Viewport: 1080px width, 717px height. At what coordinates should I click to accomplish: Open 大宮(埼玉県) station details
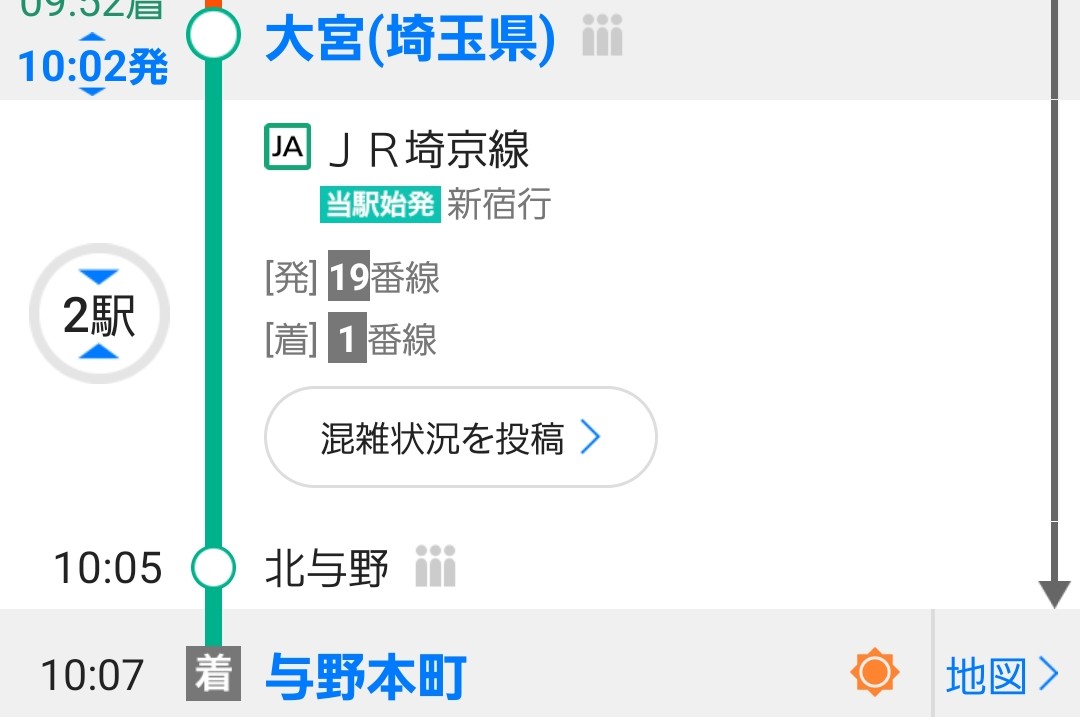point(410,40)
